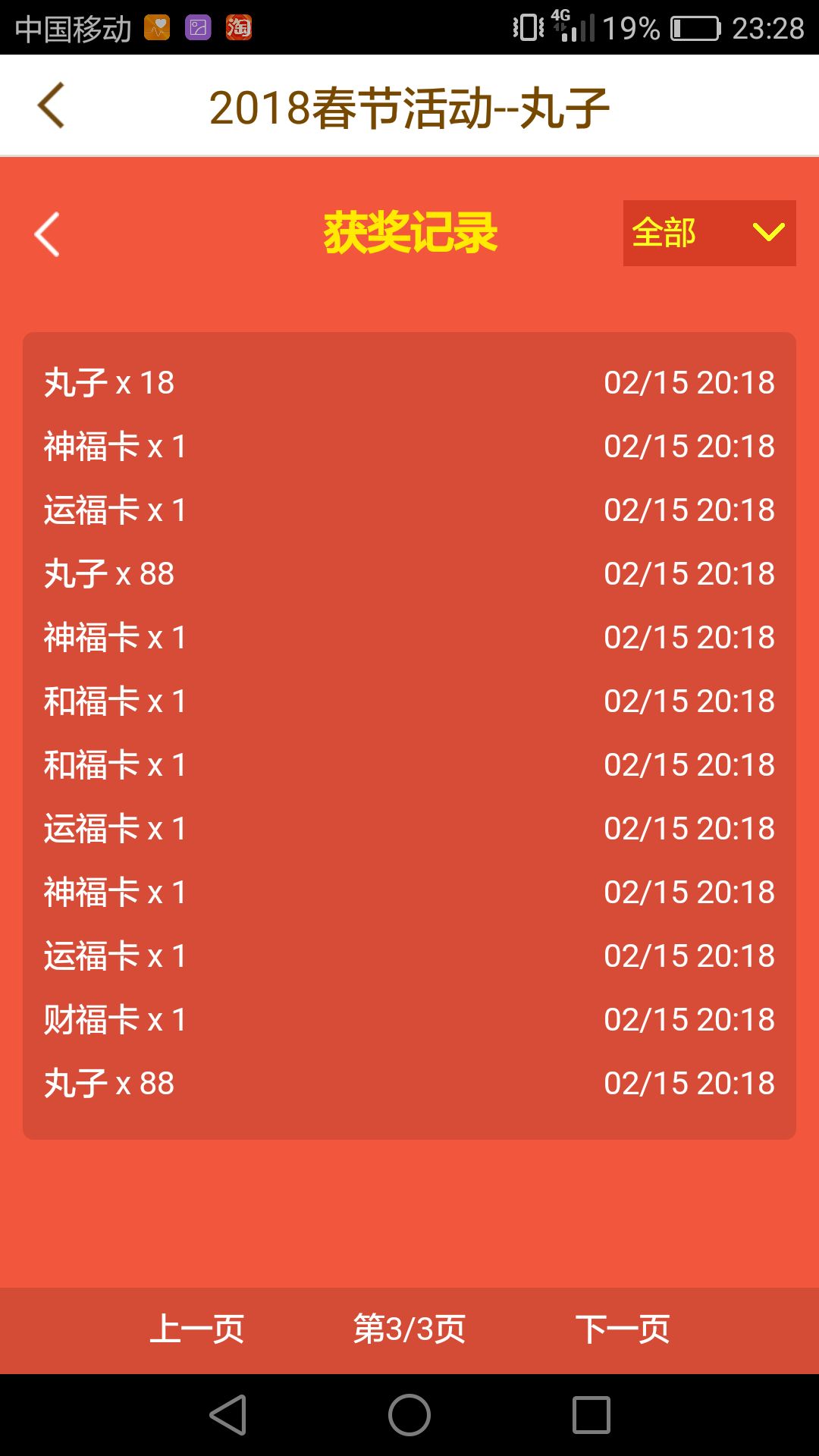The width and height of the screenshot is (819, 1456).
Task: Go back using white arrow beside 获奖记录
Action: click(47, 234)
